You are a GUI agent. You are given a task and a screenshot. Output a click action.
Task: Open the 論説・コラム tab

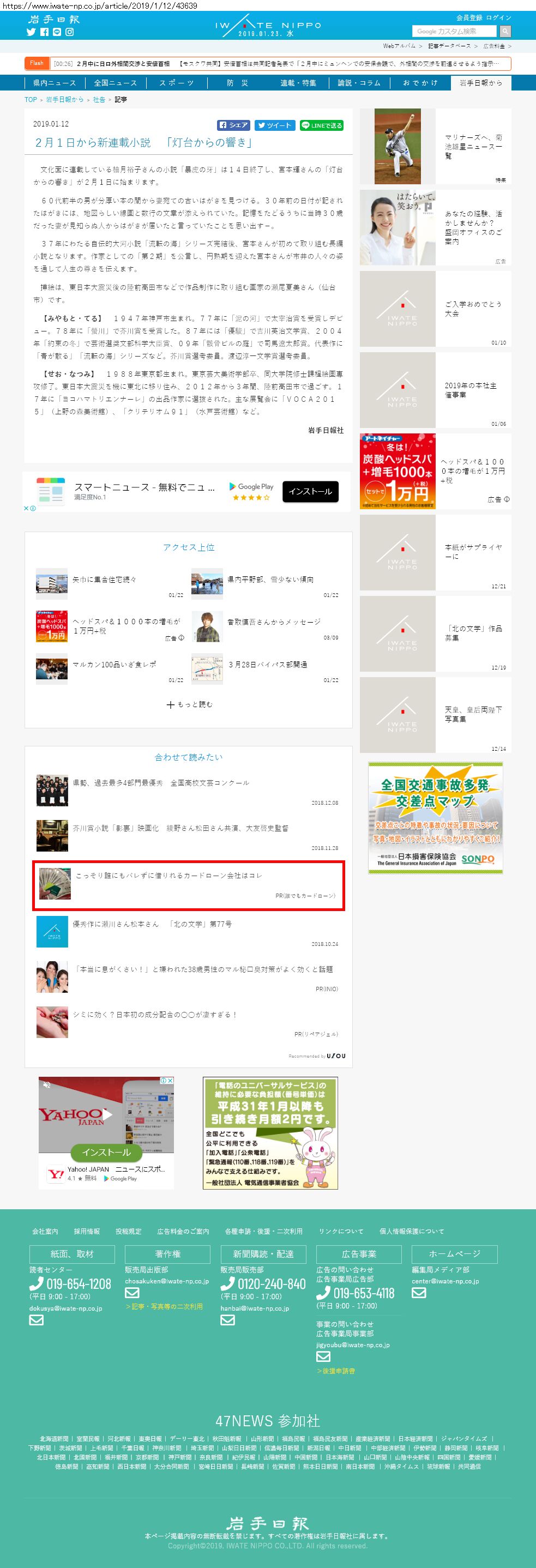tap(359, 83)
